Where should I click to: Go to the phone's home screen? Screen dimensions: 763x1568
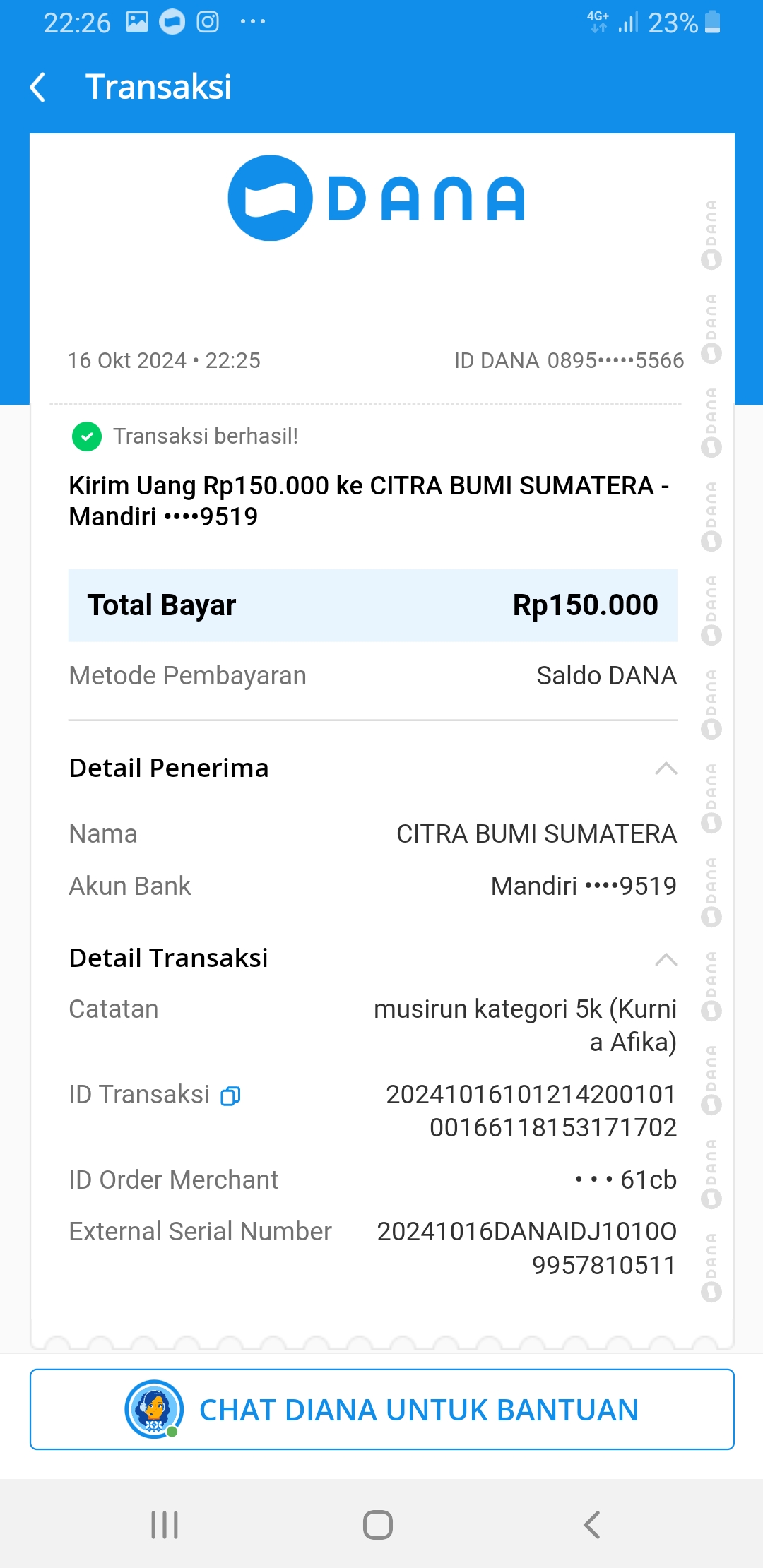point(378,1525)
